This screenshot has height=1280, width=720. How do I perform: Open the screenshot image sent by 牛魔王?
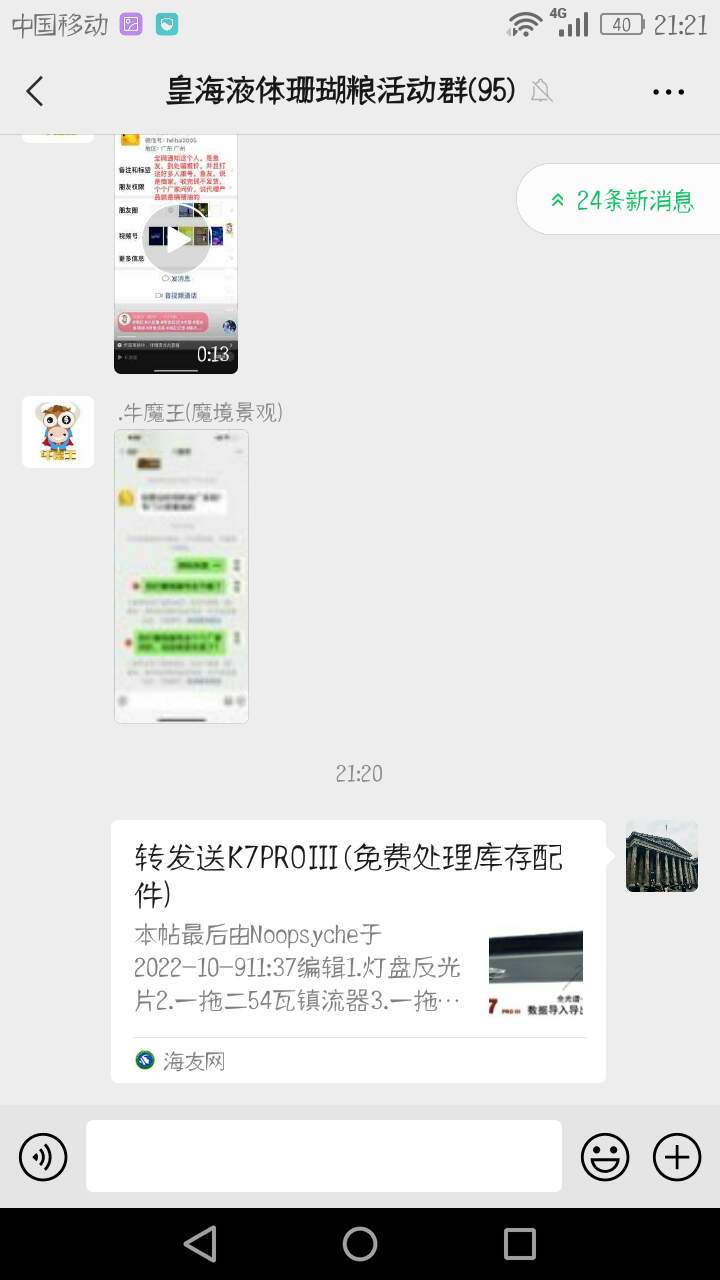tap(181, 576)
